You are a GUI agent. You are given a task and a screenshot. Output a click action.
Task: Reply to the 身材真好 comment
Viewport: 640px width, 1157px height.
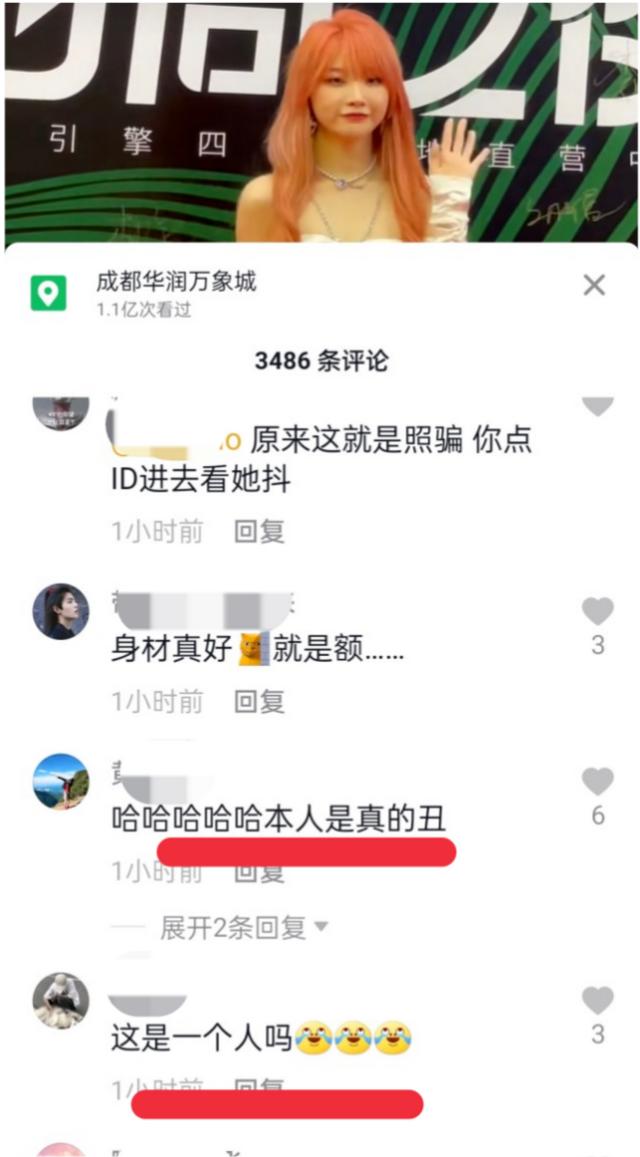click(259, 701)
